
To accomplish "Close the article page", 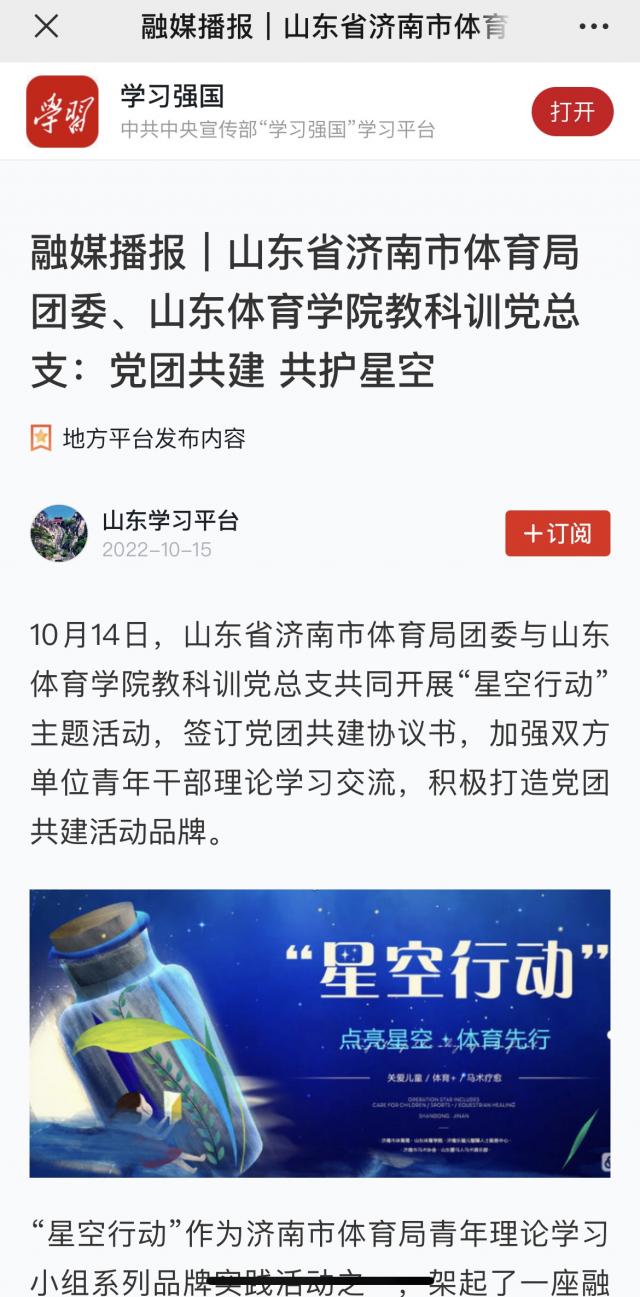I will point(46,27).
